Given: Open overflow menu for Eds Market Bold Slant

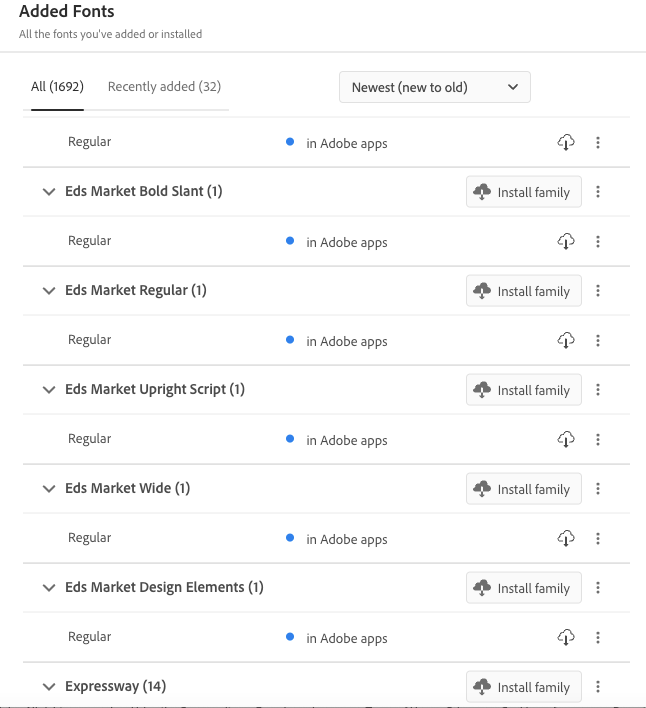Looking at the screenshot, I should pyautogui.click(x=598, y=192).
